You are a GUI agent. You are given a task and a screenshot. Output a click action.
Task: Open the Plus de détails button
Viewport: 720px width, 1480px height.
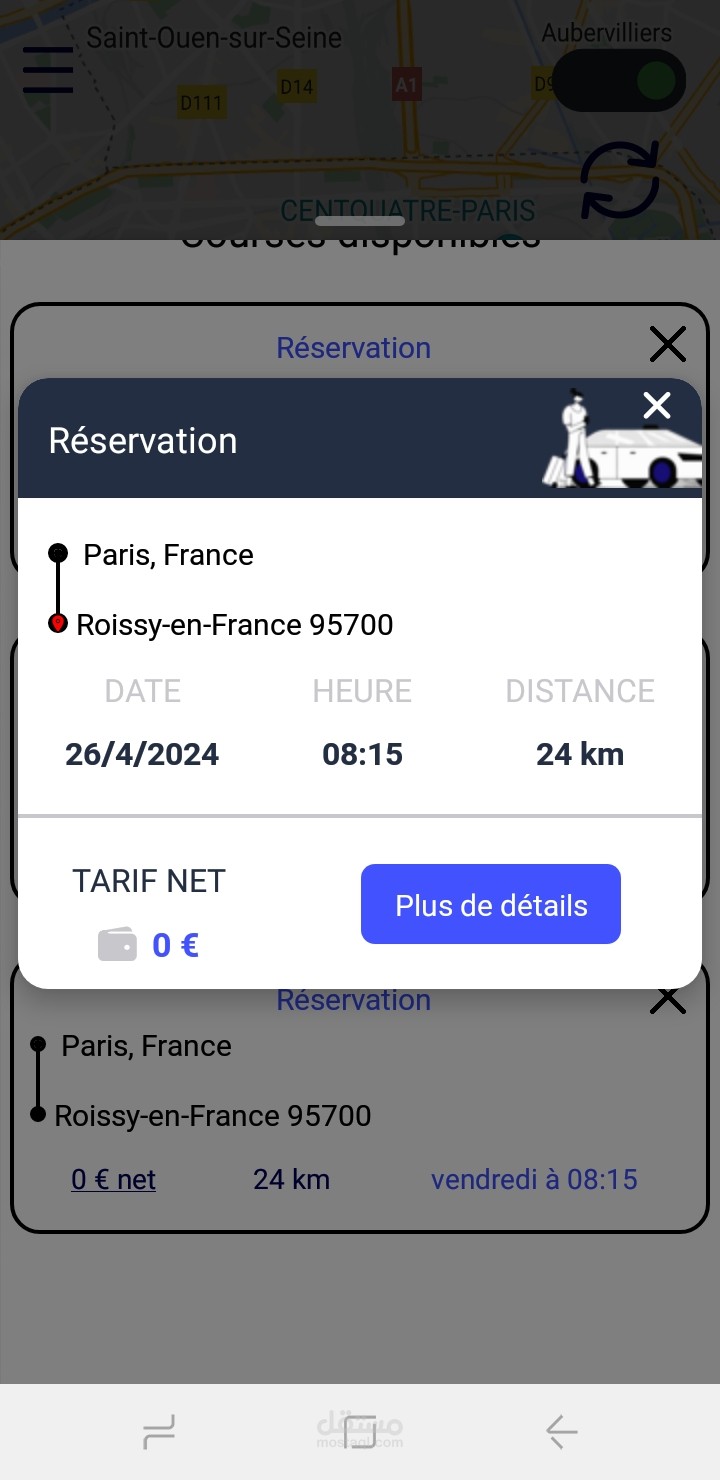(490, 904)
